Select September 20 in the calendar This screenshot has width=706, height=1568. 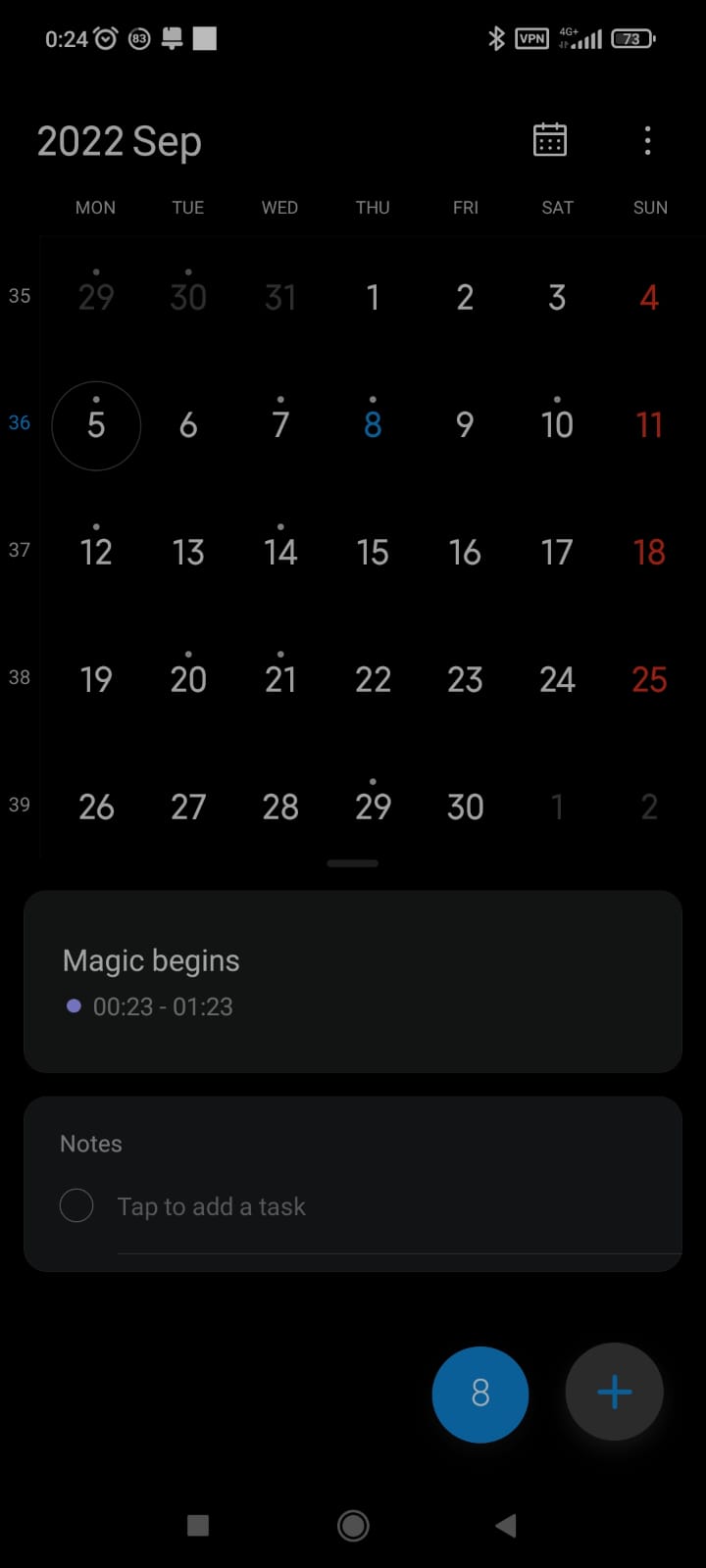(x=188, y=679)
